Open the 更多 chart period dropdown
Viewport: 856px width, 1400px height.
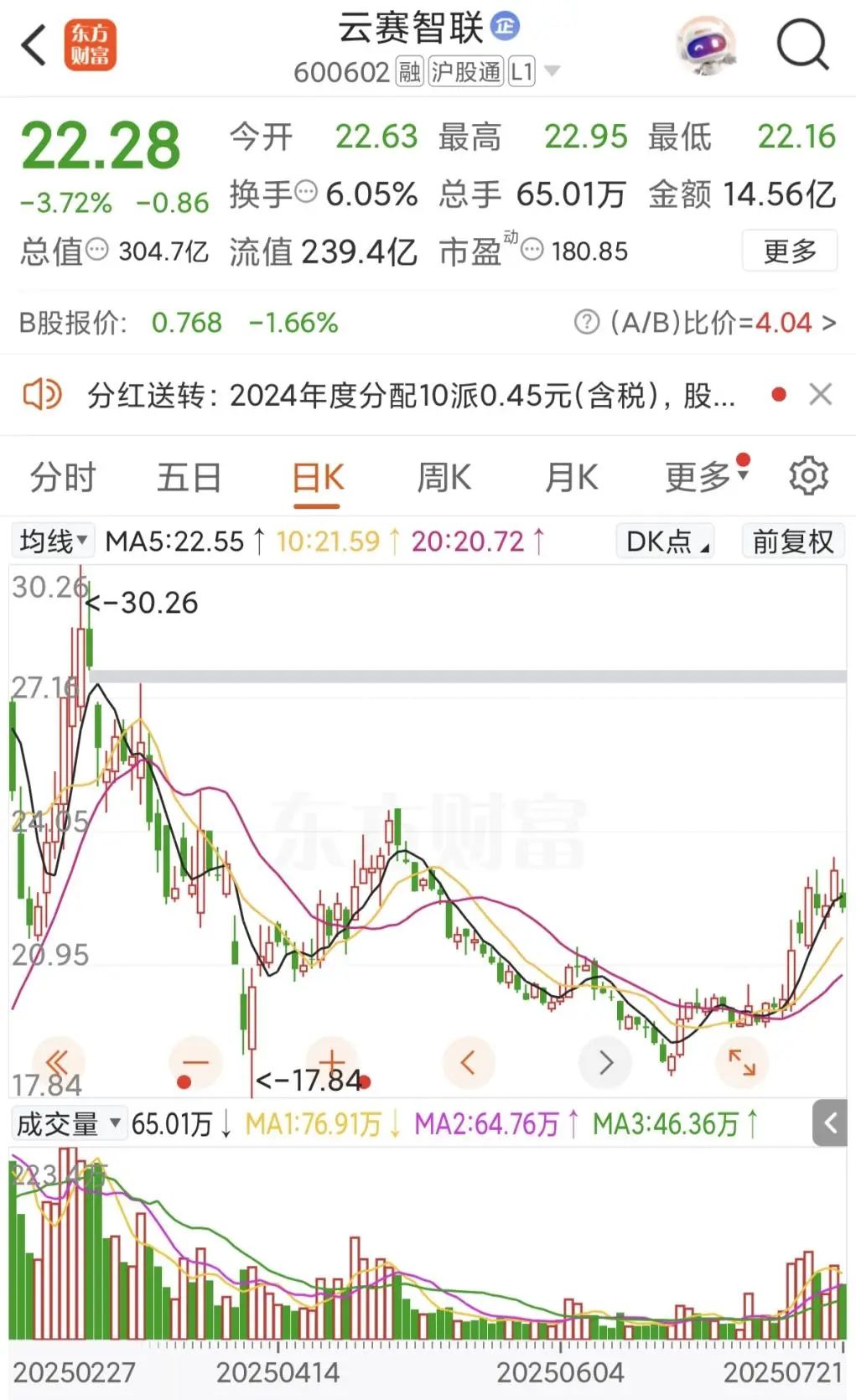(x=706, y=477)
